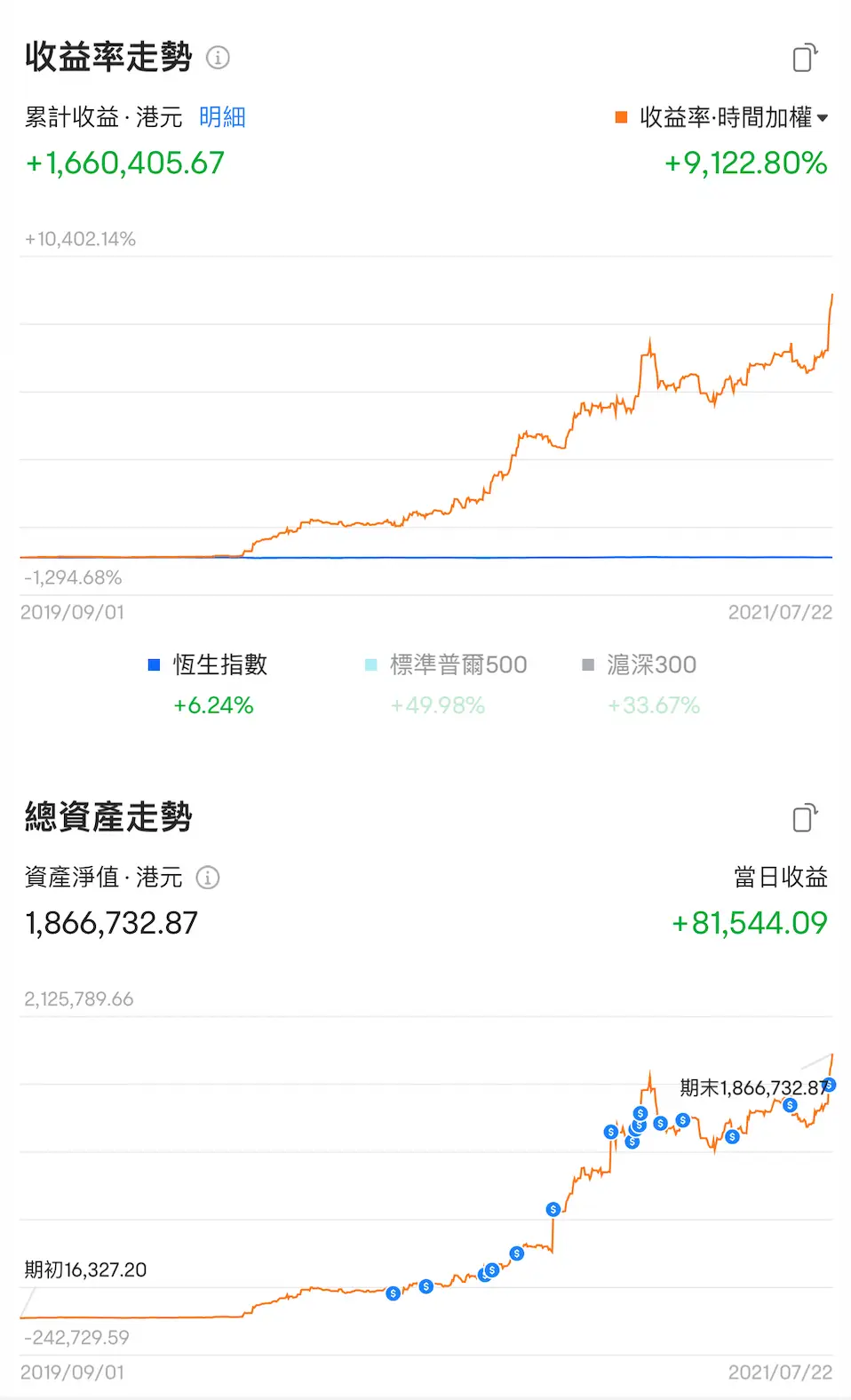Share the 收益率走勢 chart
Screen dimensions: 851x1400
pos(805,58)
